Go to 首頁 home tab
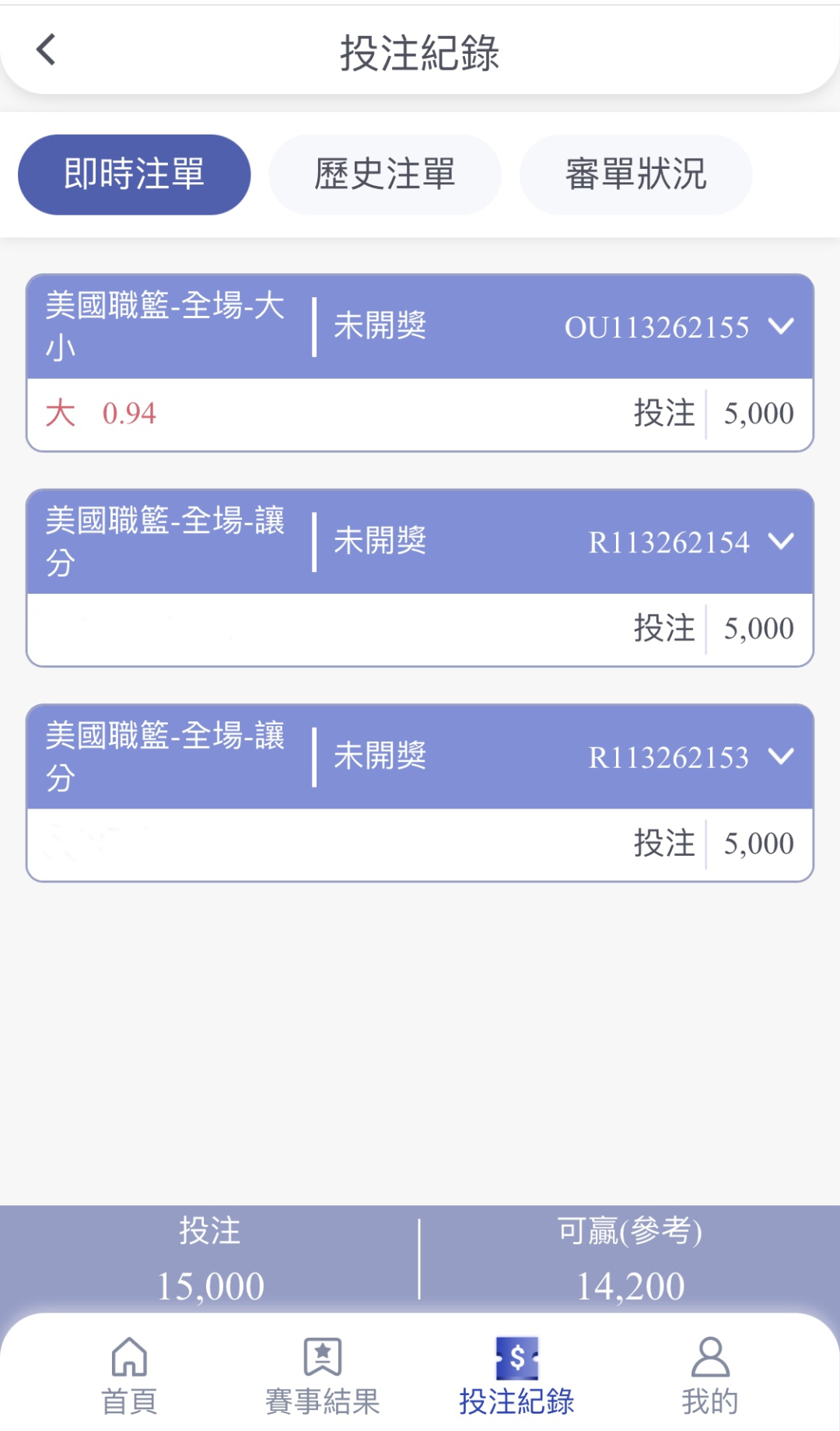Image resolution: width=840 pixels, height=1431 pixels. [x=129, y=1376]
